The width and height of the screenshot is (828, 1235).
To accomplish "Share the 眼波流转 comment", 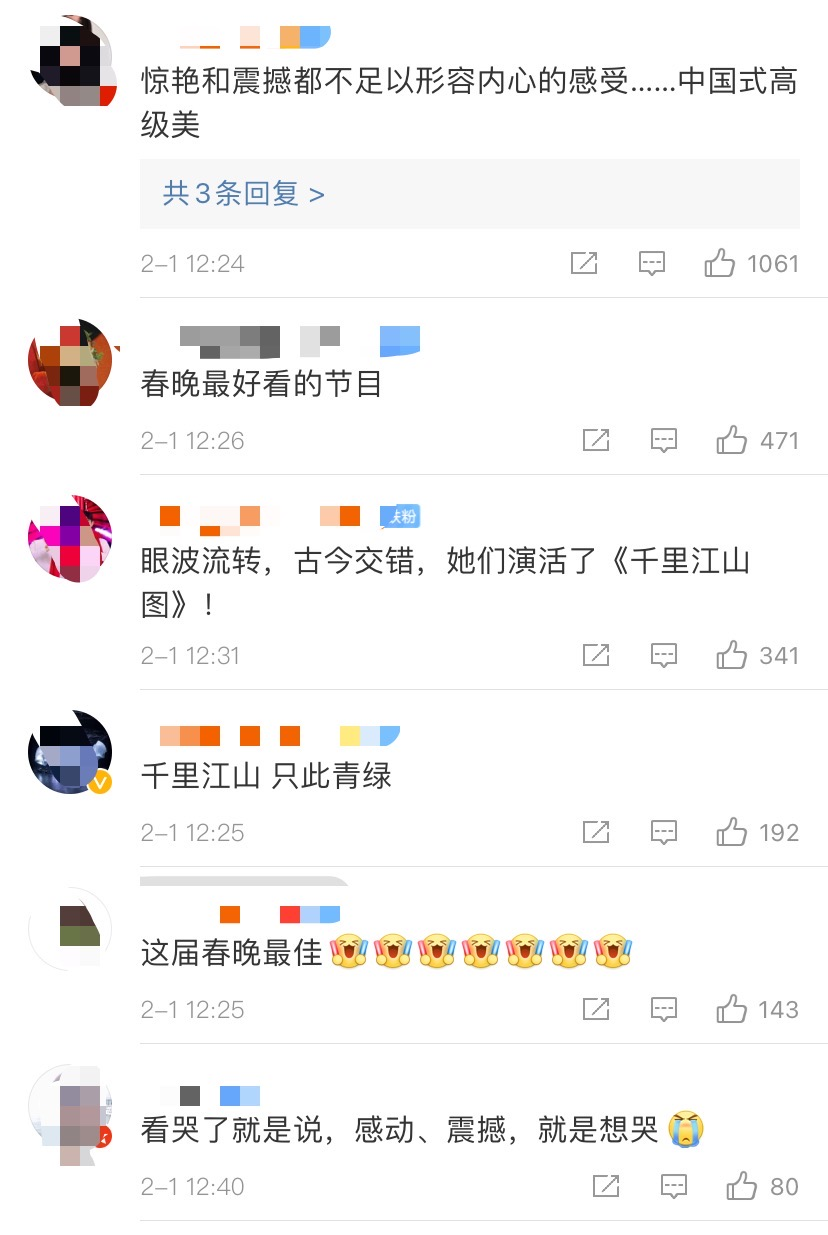I will click(596, 656).
